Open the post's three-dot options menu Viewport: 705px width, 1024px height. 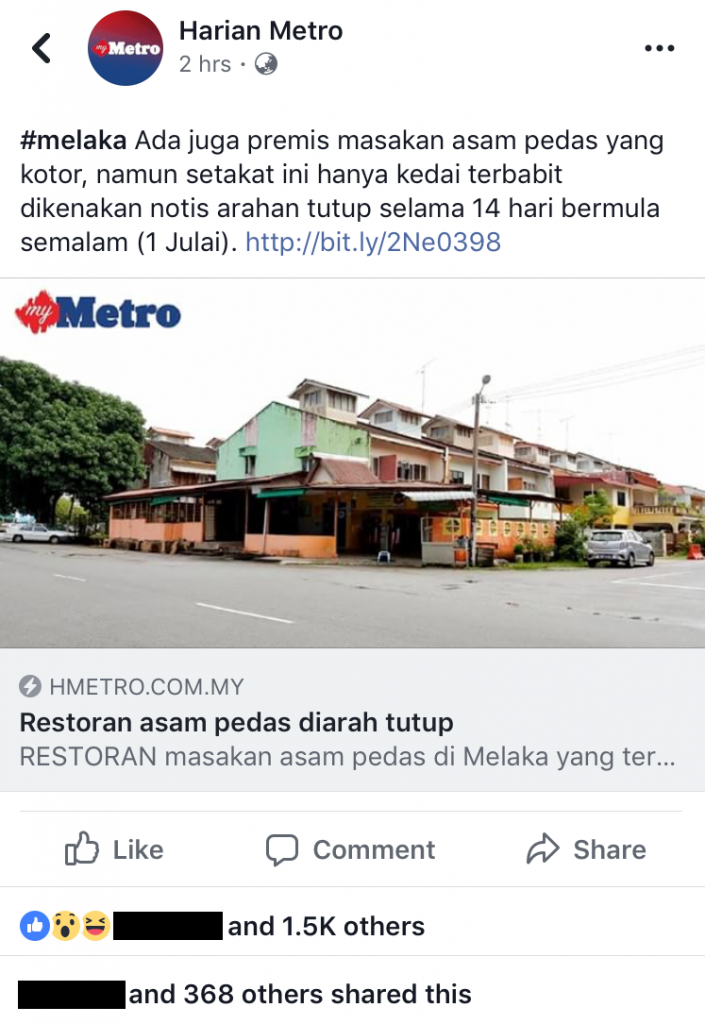point(659,48)
